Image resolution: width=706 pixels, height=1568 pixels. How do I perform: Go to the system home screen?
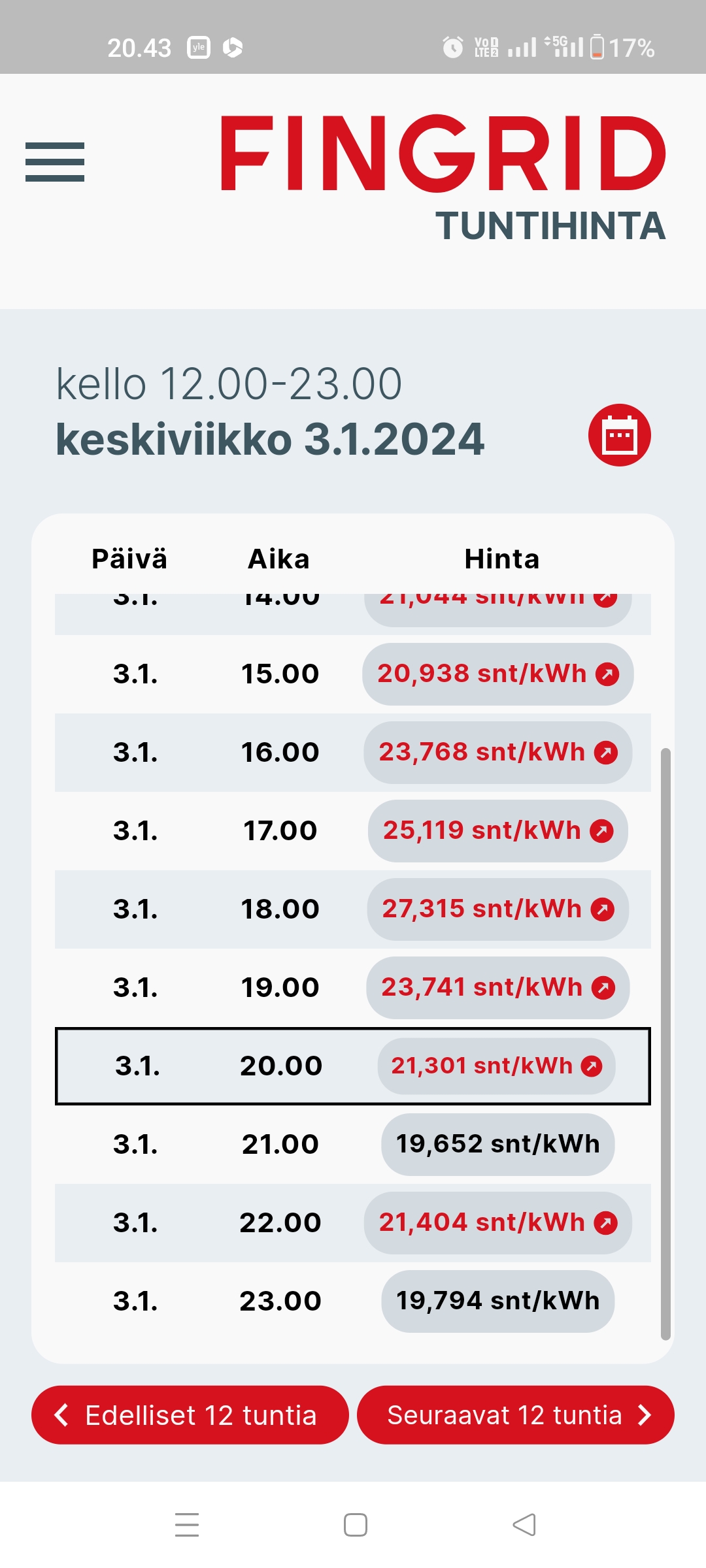(x=355, y=1525)
